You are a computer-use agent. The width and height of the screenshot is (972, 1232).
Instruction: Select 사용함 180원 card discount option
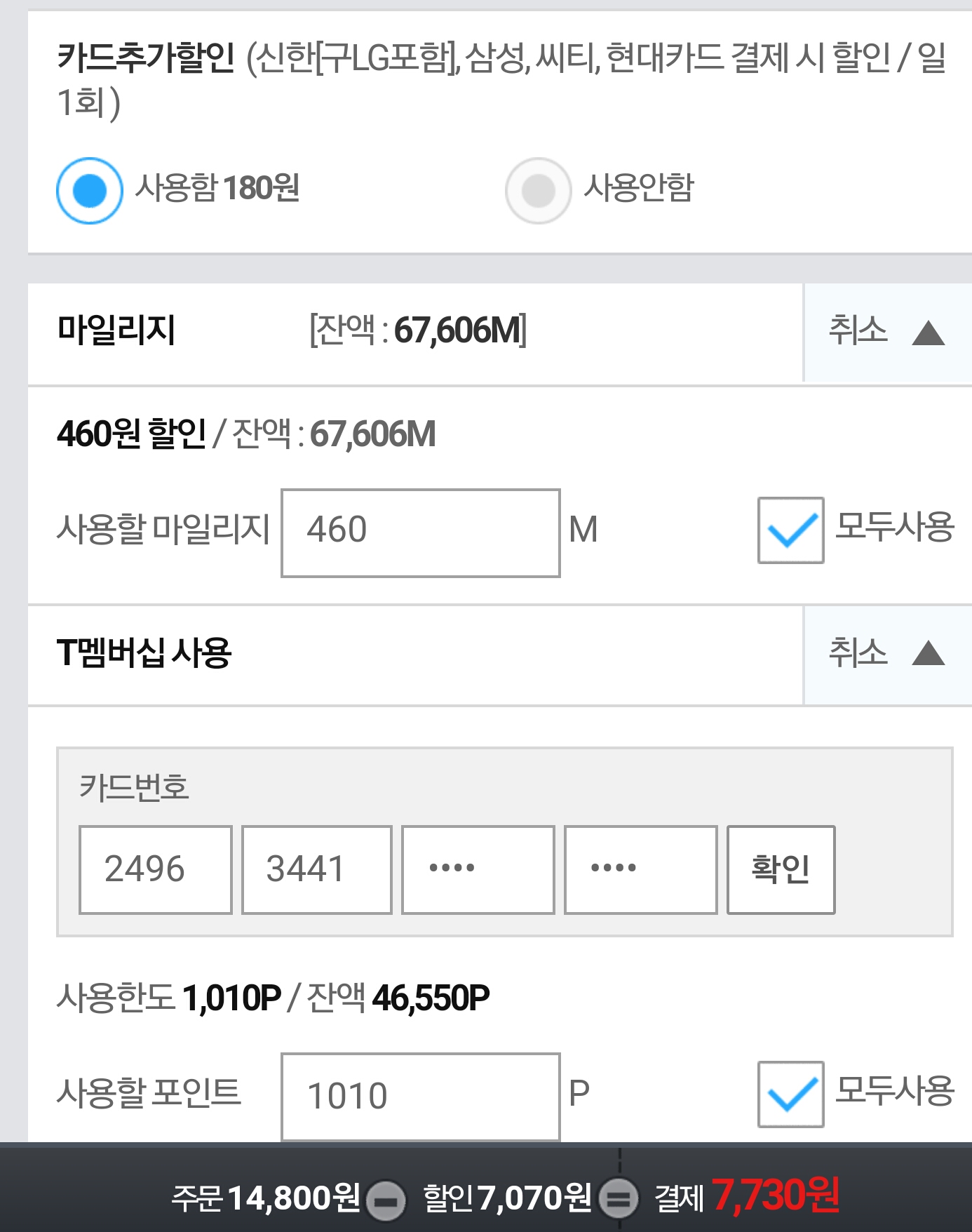coord(90,190)
